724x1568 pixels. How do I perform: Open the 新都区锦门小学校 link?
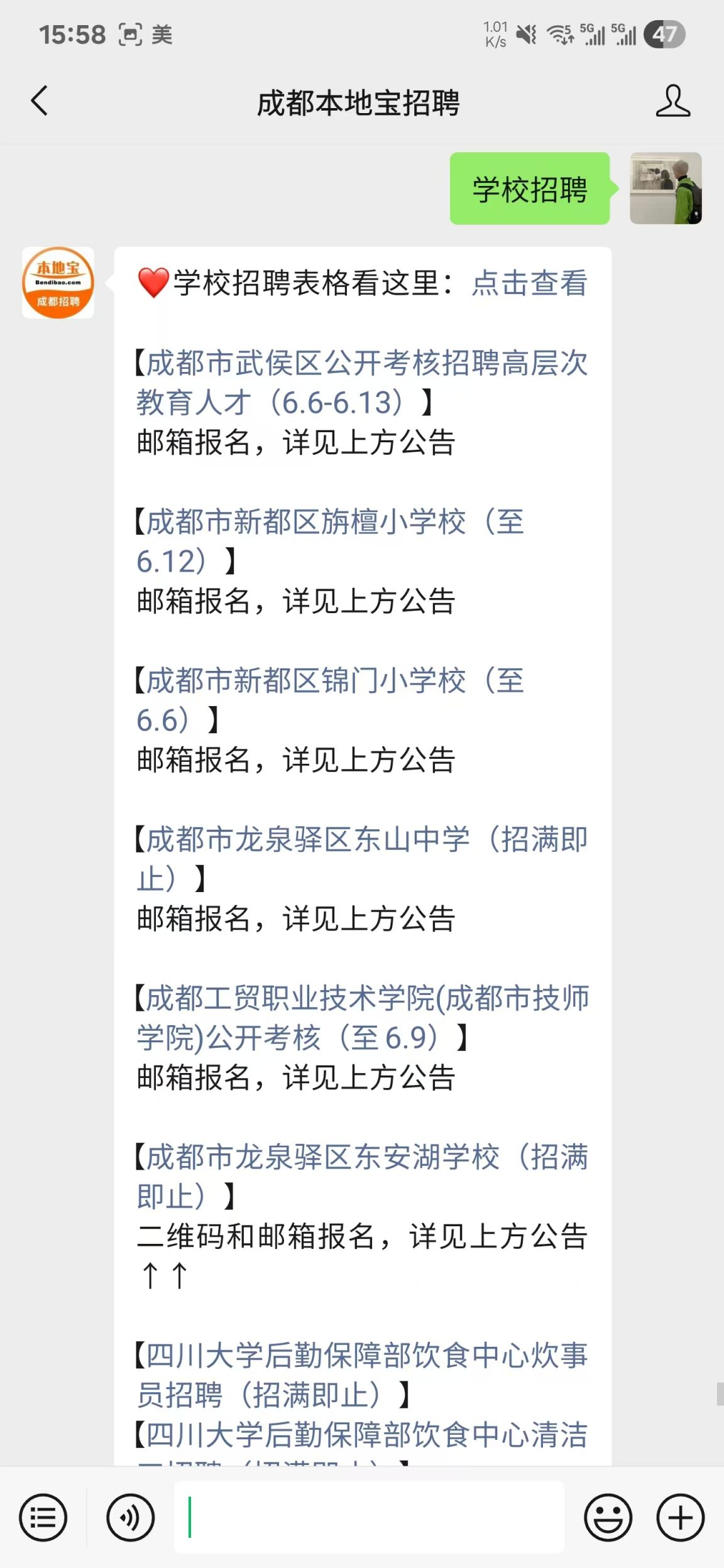331,700
